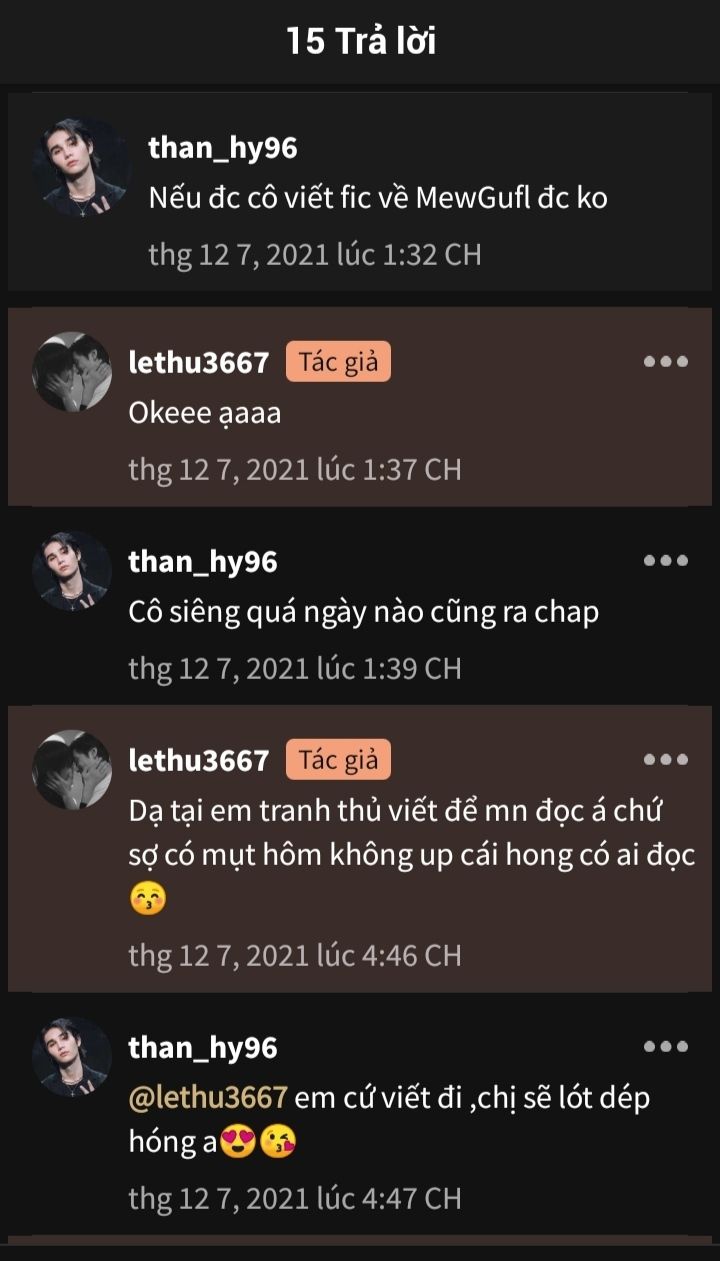Tap username than_hy96 above "Cô siêng quá"
The height and width of the screenshot is (1261, 720).
point(202,562)
